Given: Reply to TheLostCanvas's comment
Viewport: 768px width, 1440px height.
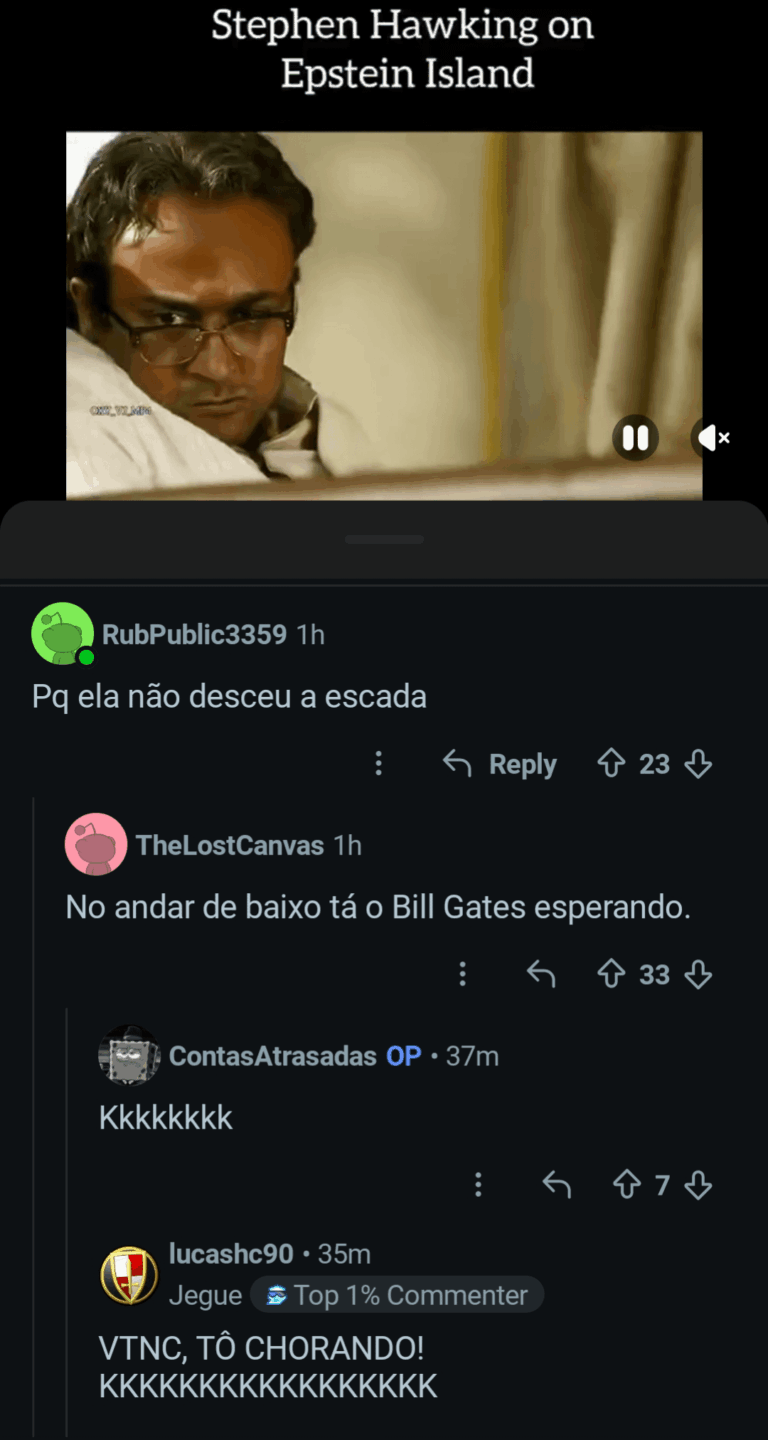Looking at the screenshot, I should [541, 974].
